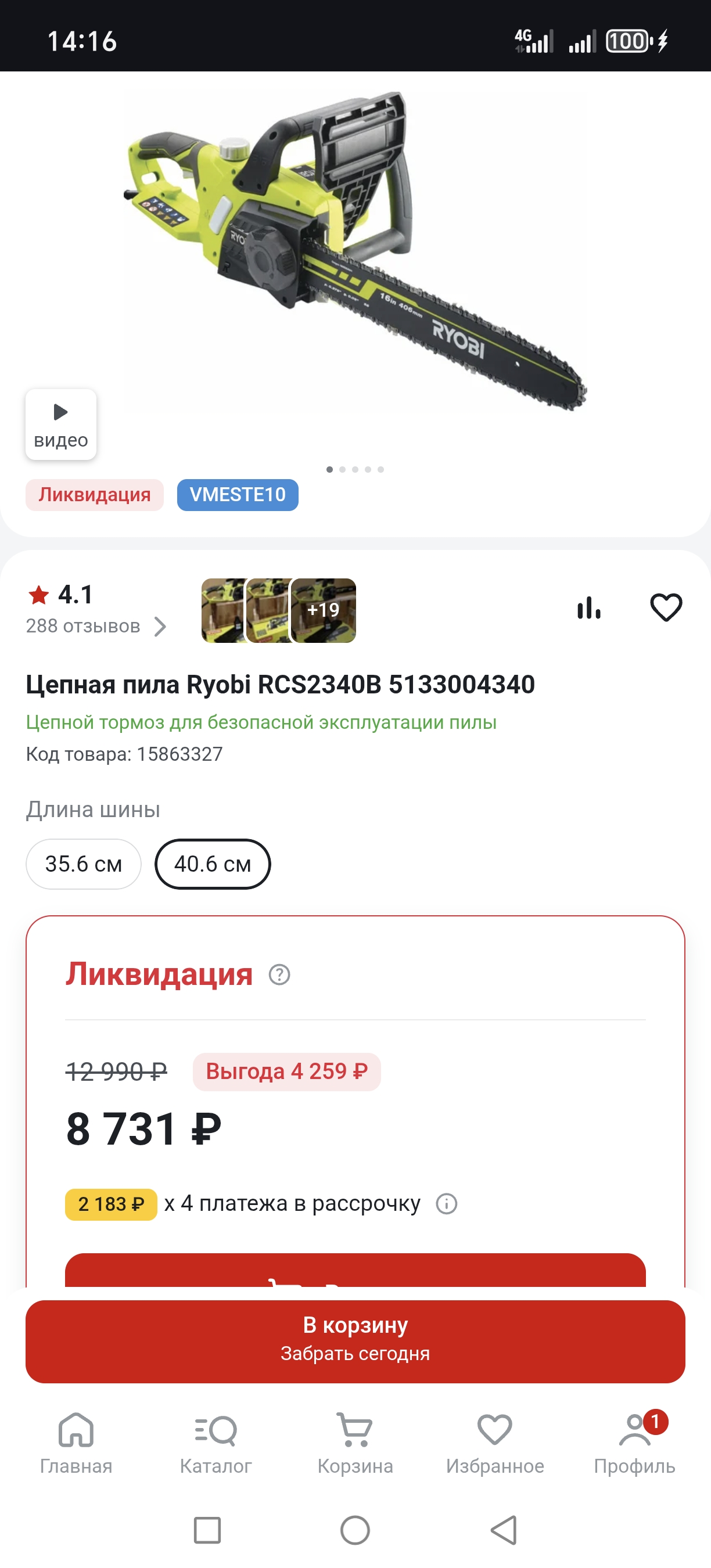Tap the VMESTE10 promo chip
Screen dimensions: 711x1568
click(238, 494)
